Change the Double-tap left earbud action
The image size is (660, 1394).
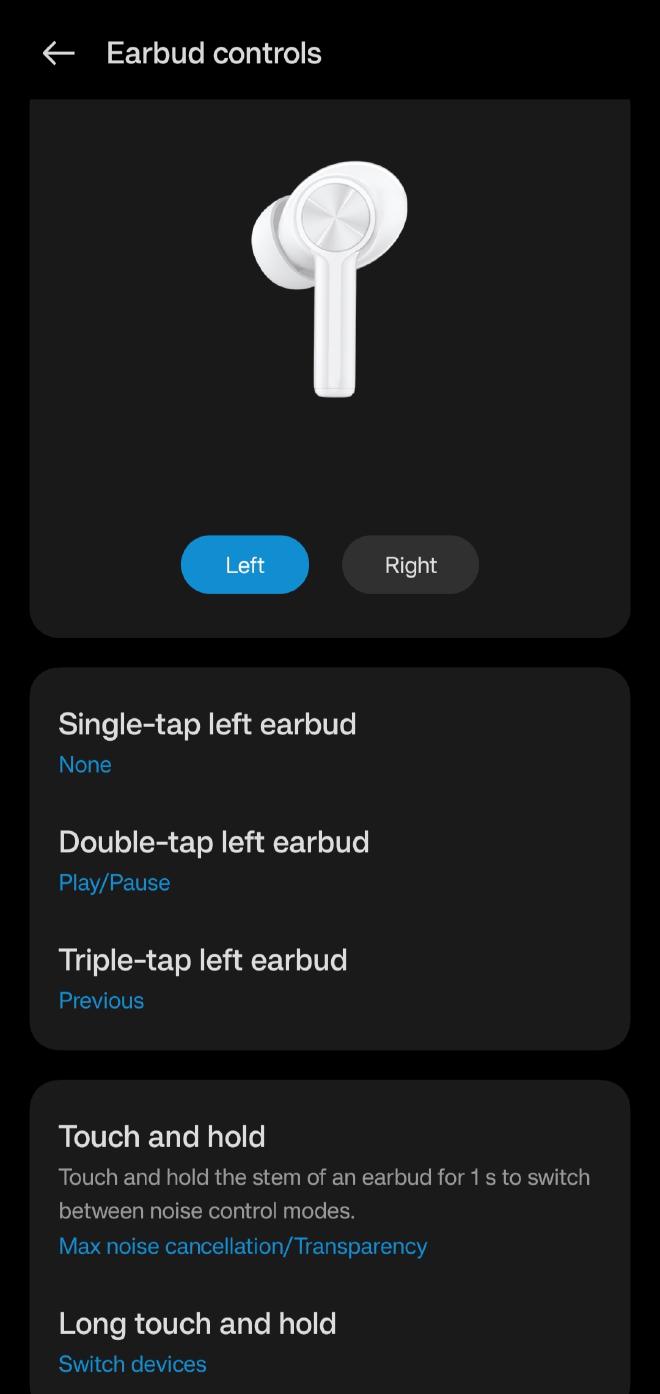330,861
